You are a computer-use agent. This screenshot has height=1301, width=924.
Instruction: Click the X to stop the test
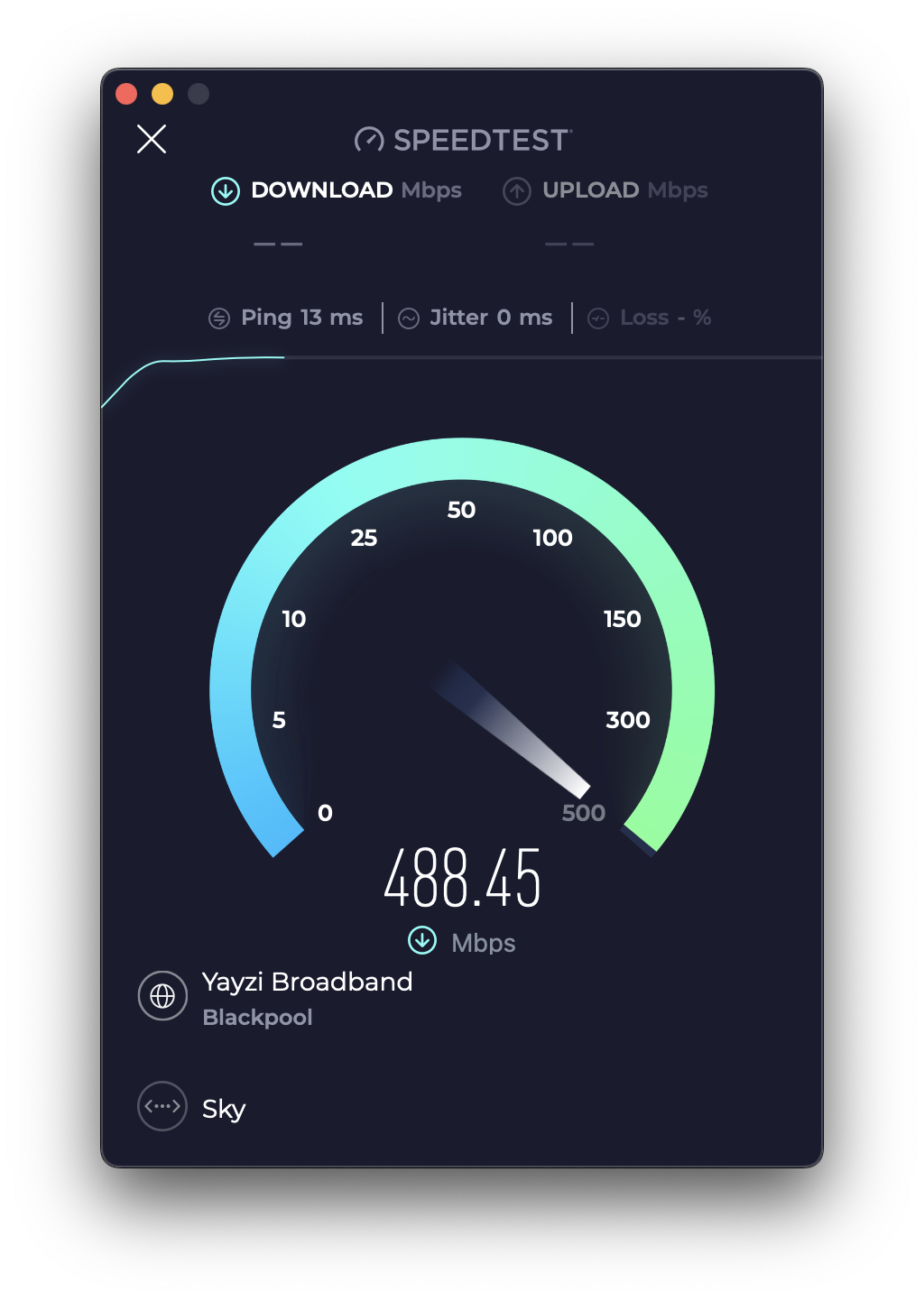pyautogui.click(x=151, y=139)
